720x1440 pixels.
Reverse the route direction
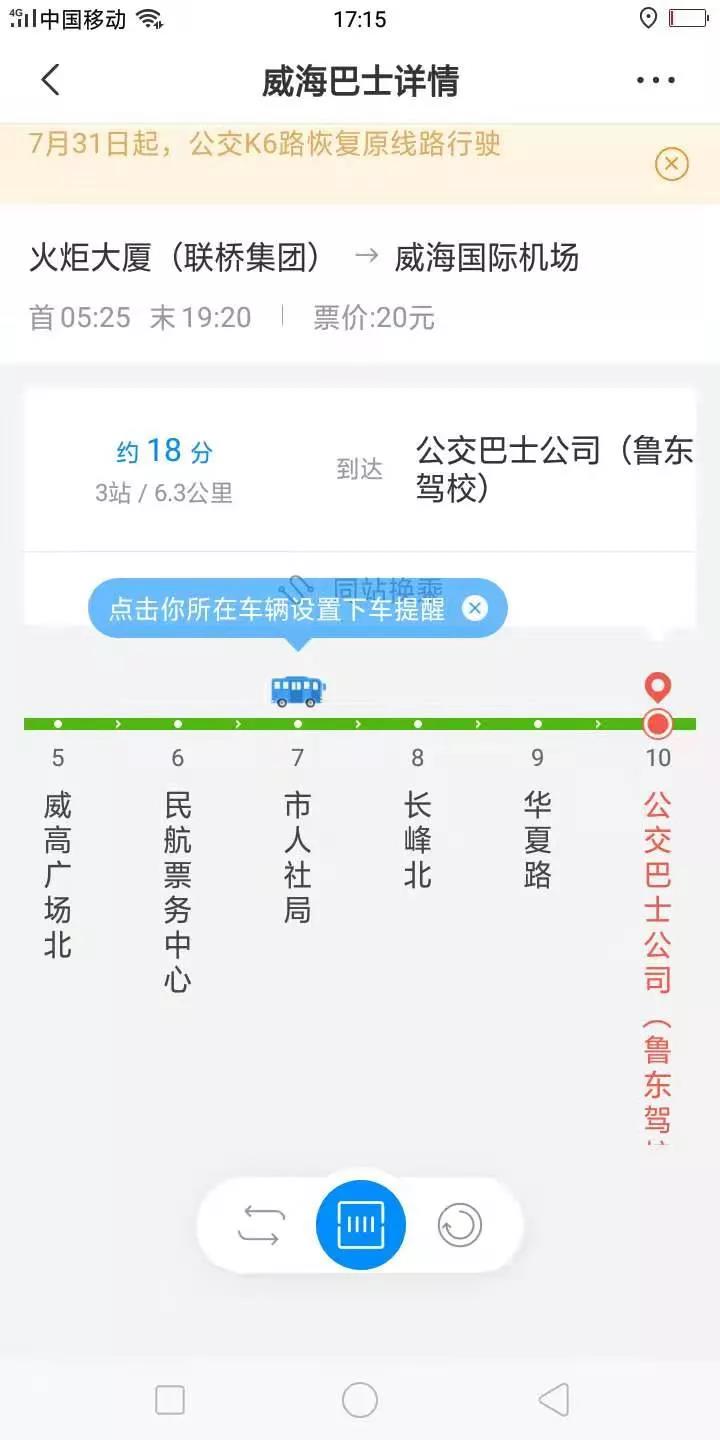point(262,1225)
